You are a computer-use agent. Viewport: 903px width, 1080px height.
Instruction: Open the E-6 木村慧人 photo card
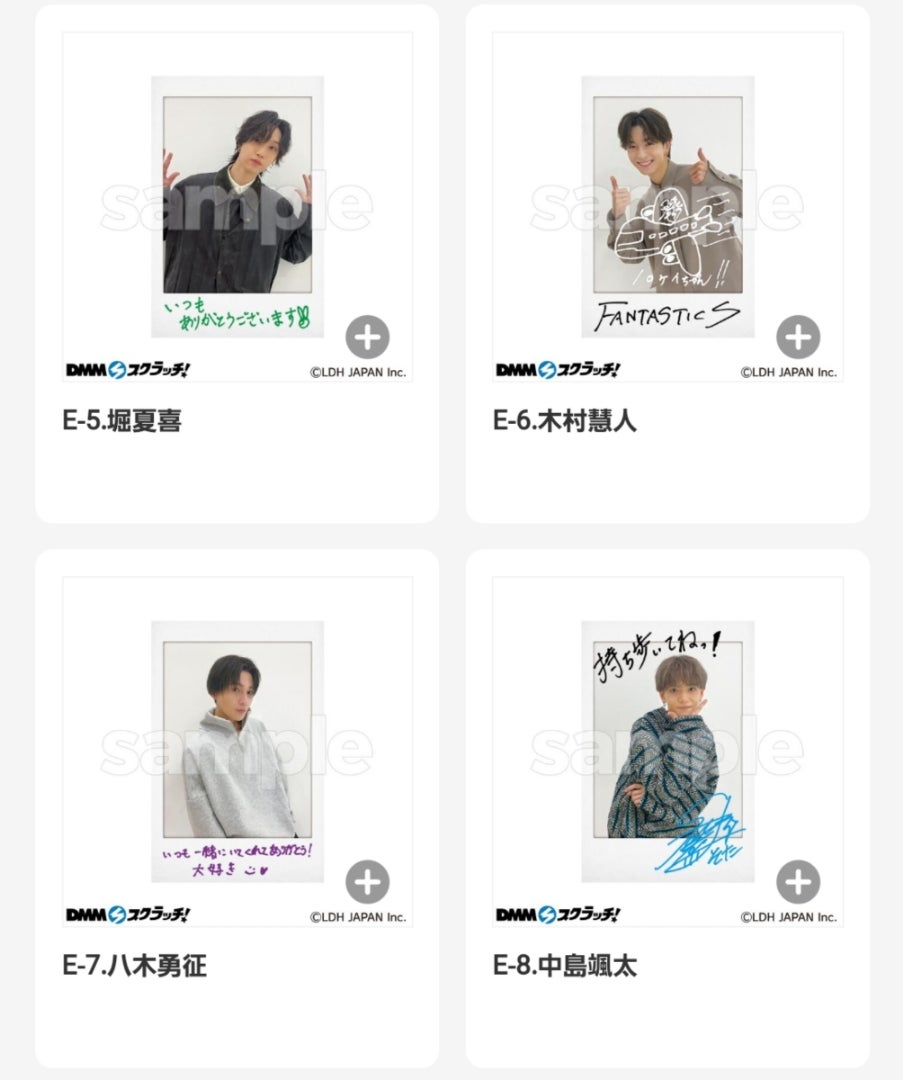[x=667, y=205]
